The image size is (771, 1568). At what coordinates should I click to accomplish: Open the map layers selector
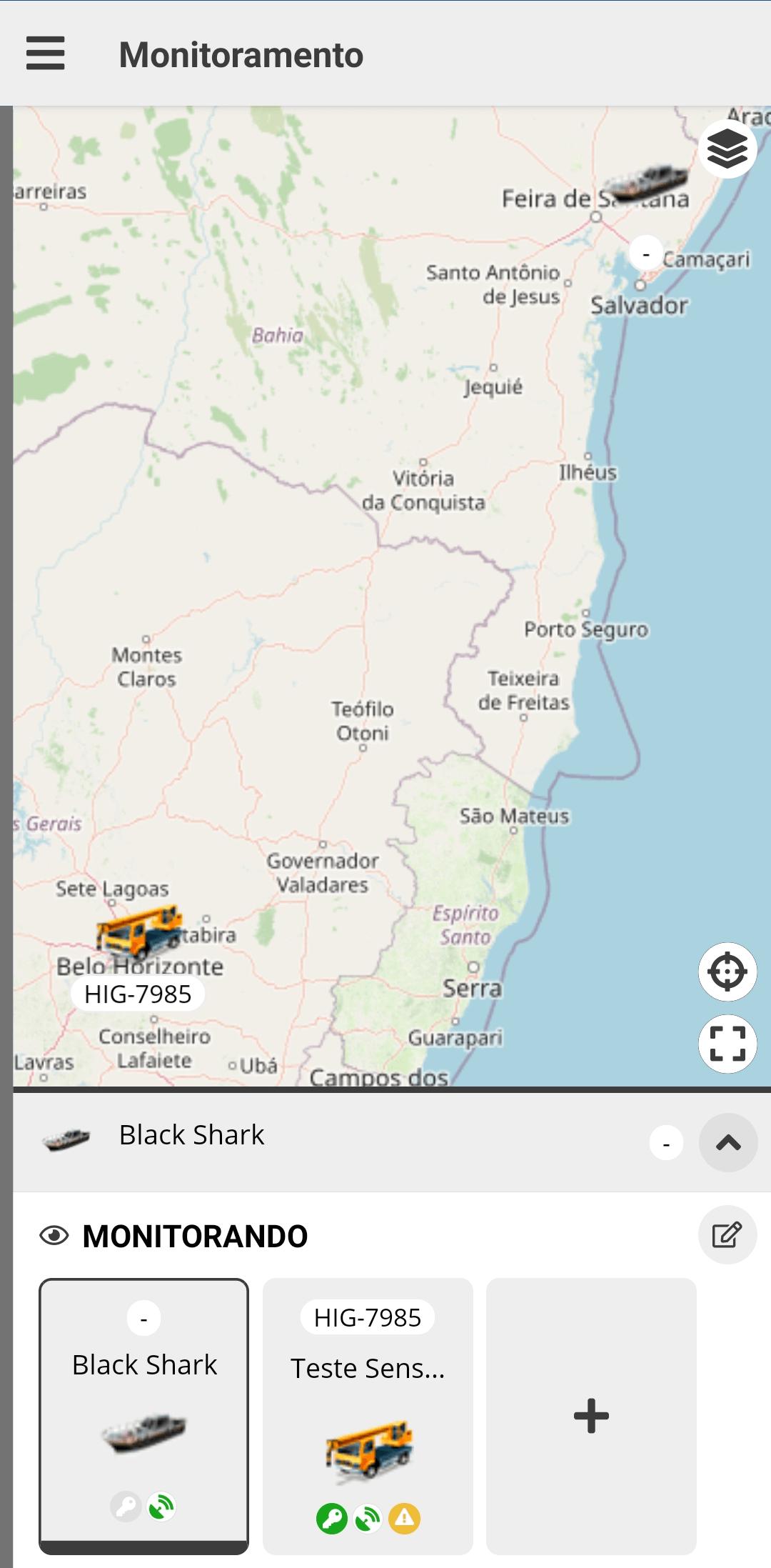click(727, 149)
